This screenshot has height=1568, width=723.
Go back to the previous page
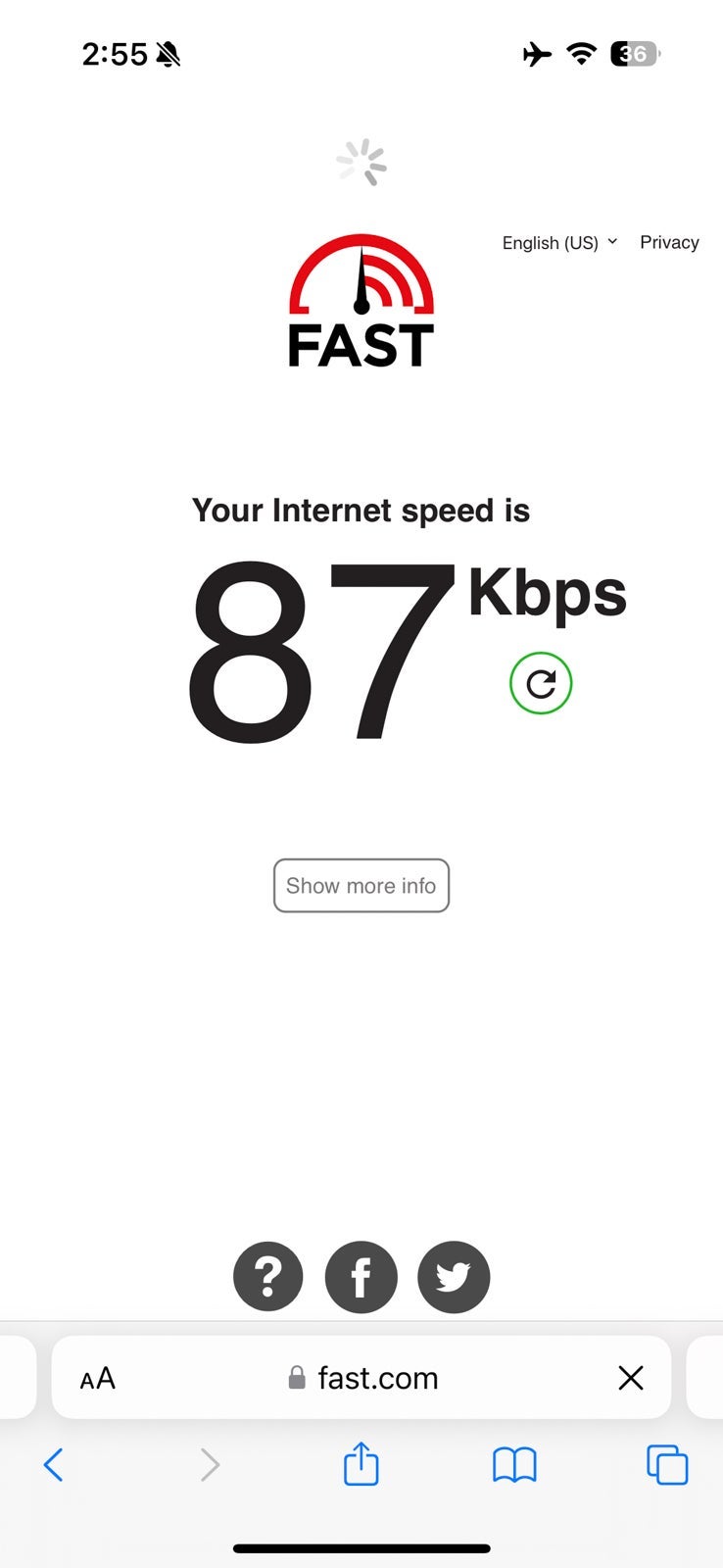coord(54,1465)
